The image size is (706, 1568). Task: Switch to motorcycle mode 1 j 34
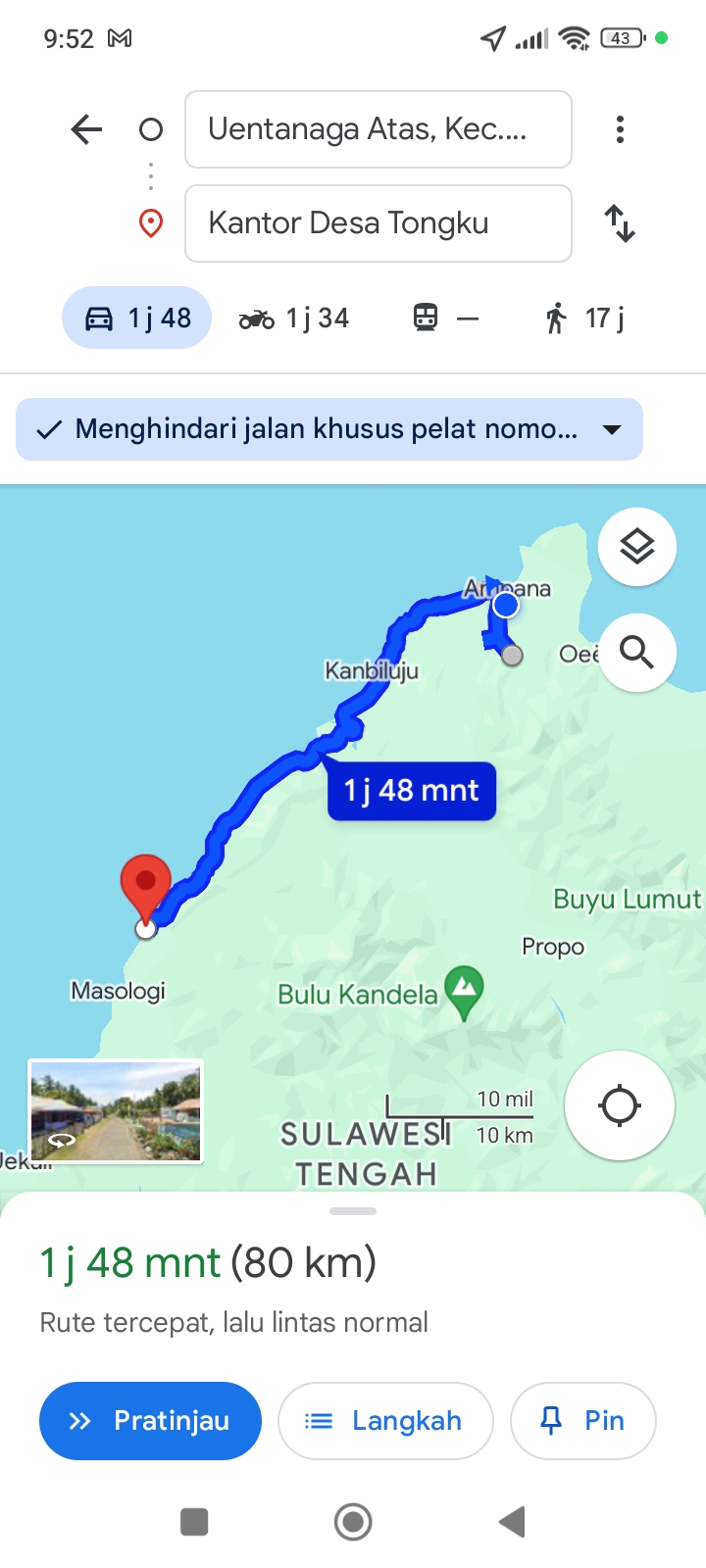(294, 318)
